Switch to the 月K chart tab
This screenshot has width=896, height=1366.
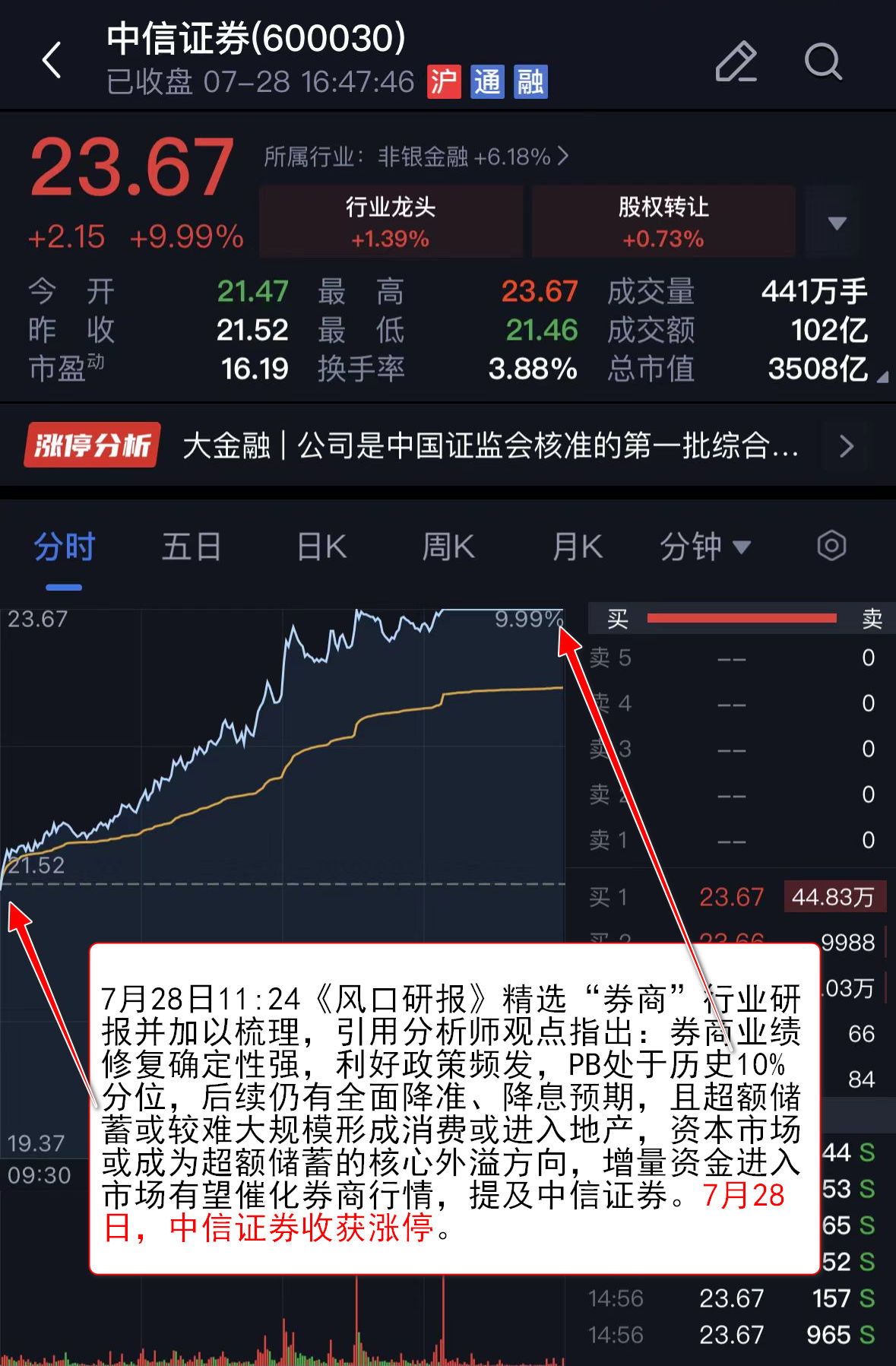tap(577, 547)
